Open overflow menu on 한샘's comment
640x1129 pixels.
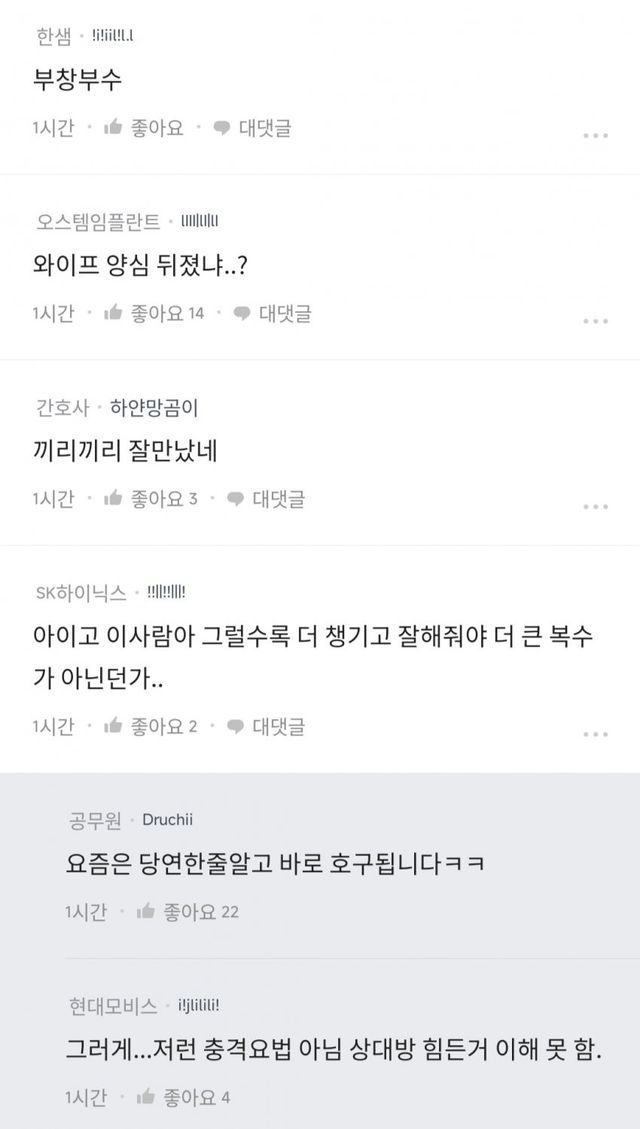tap(595, 135)
